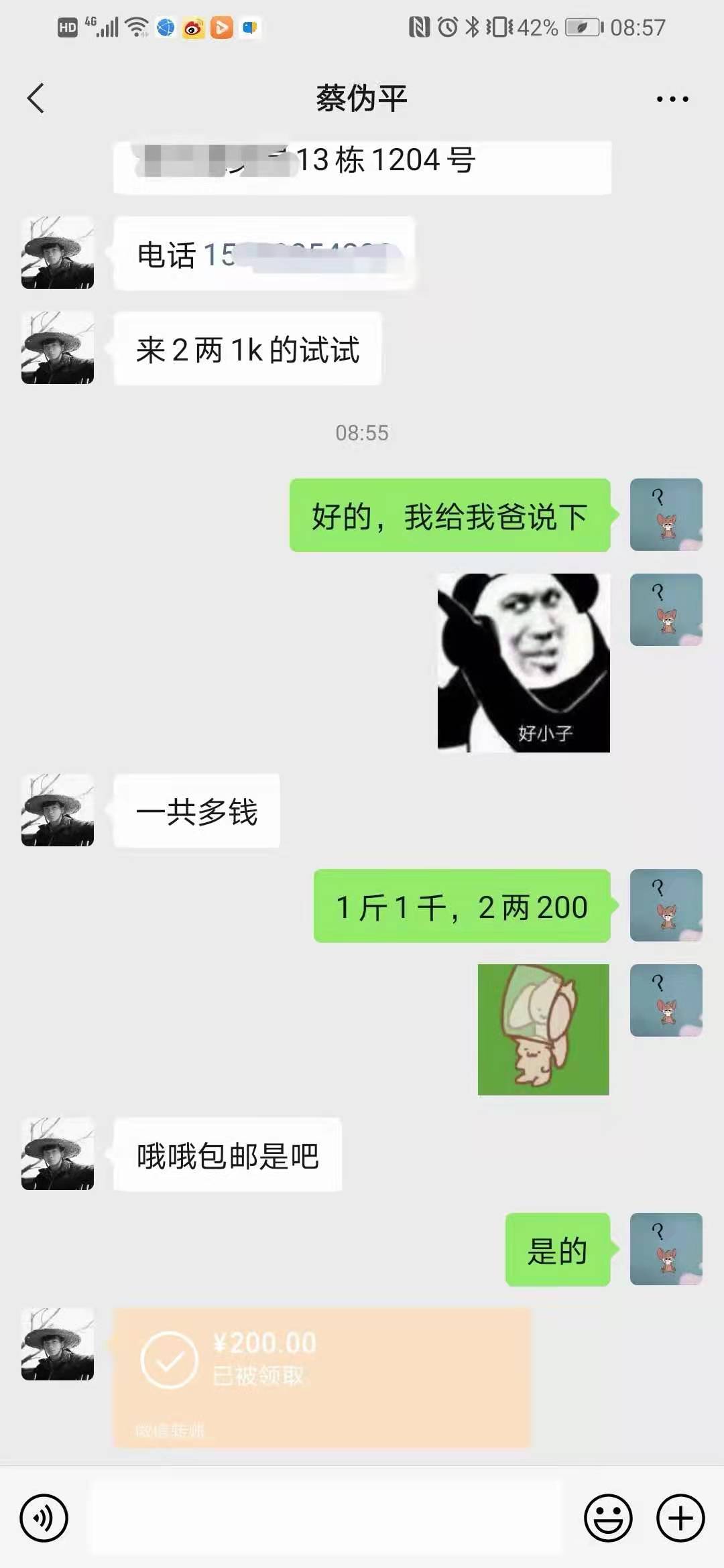Screen dimensions: 724x1568
Task: View the green cartoon sticker
Action: pos(543,1029)
